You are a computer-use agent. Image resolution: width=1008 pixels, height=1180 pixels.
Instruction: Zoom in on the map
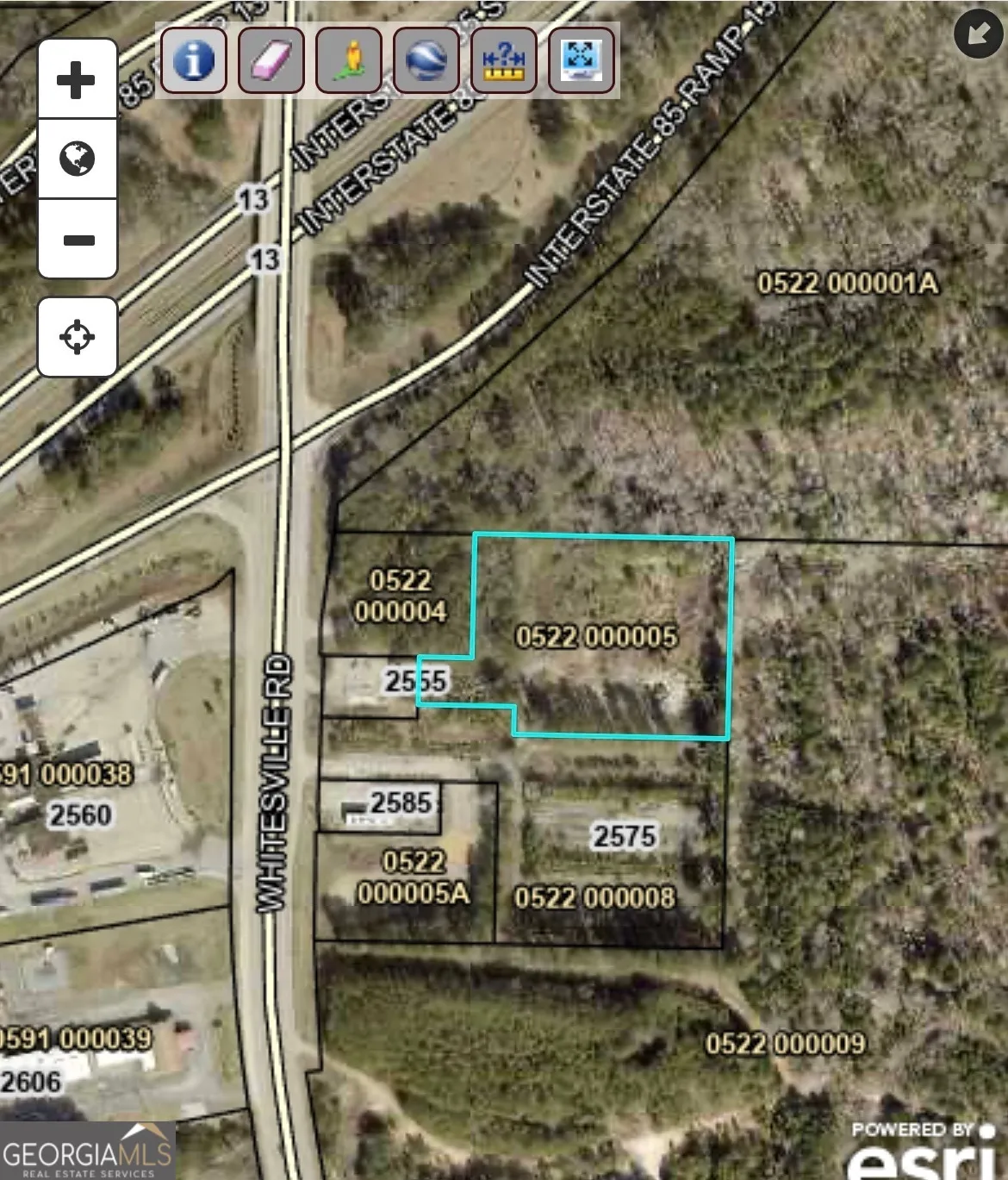[x=77, y=79]
